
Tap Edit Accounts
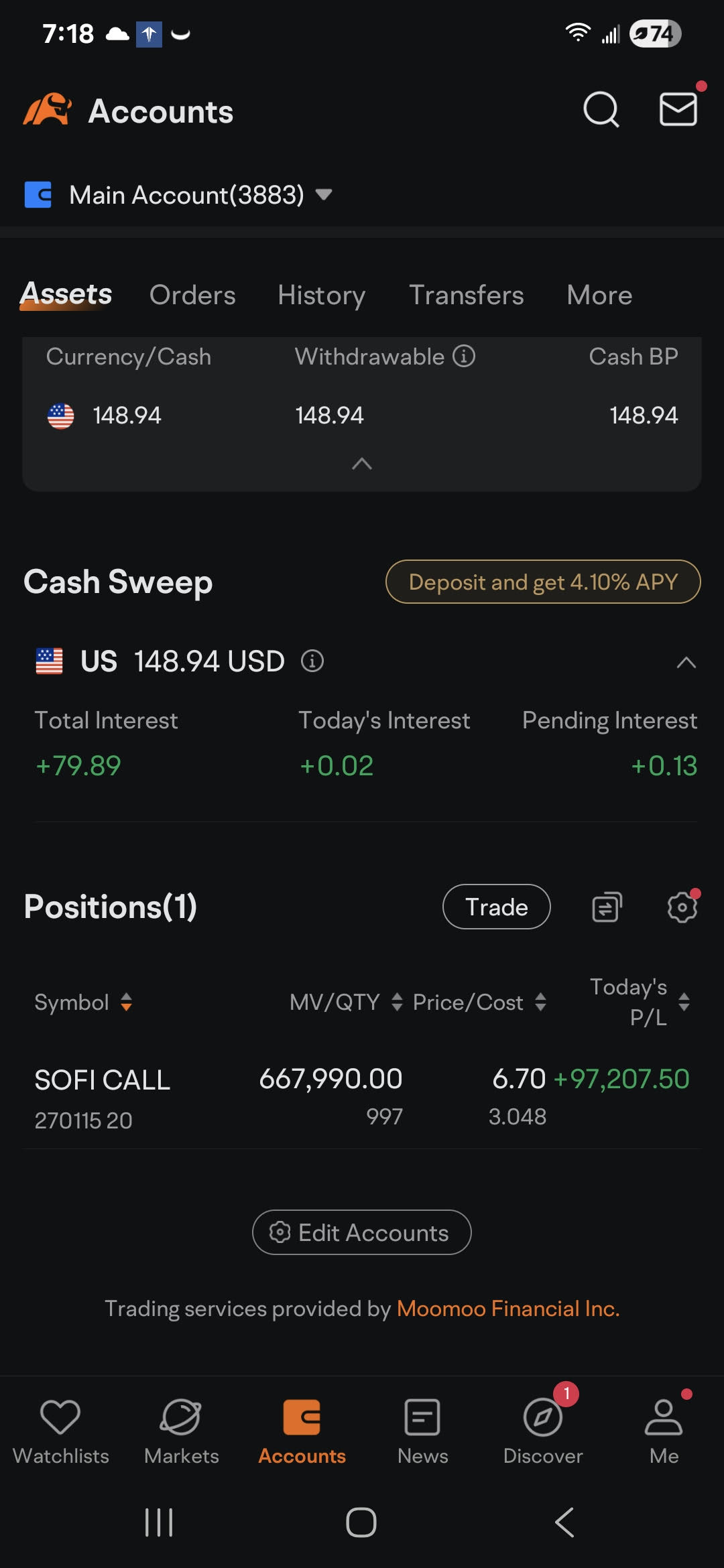tap(362, 1232)
